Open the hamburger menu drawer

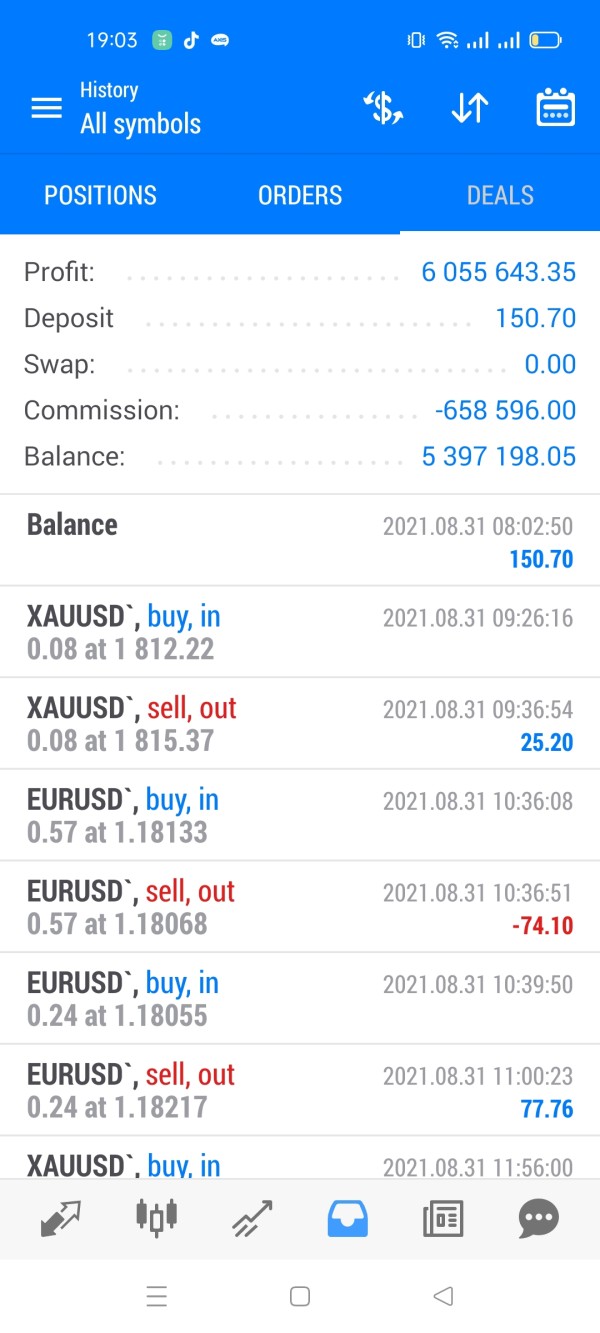[x=47, y=108]
